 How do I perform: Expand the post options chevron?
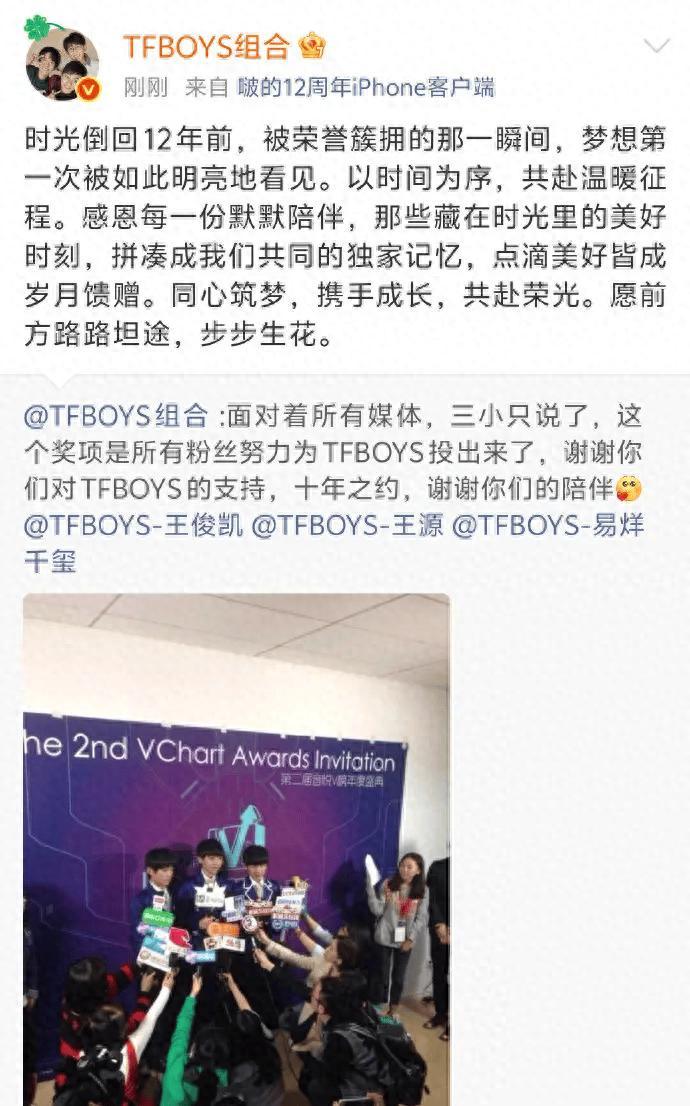[656, 46]
